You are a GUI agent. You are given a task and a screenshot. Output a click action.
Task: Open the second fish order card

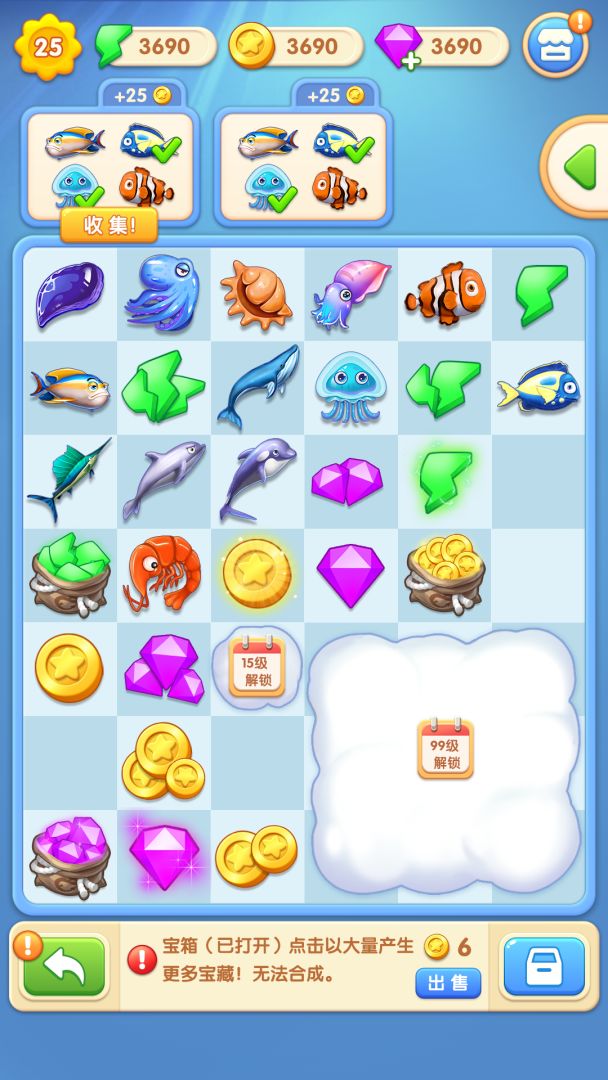[x=303, y=165]
